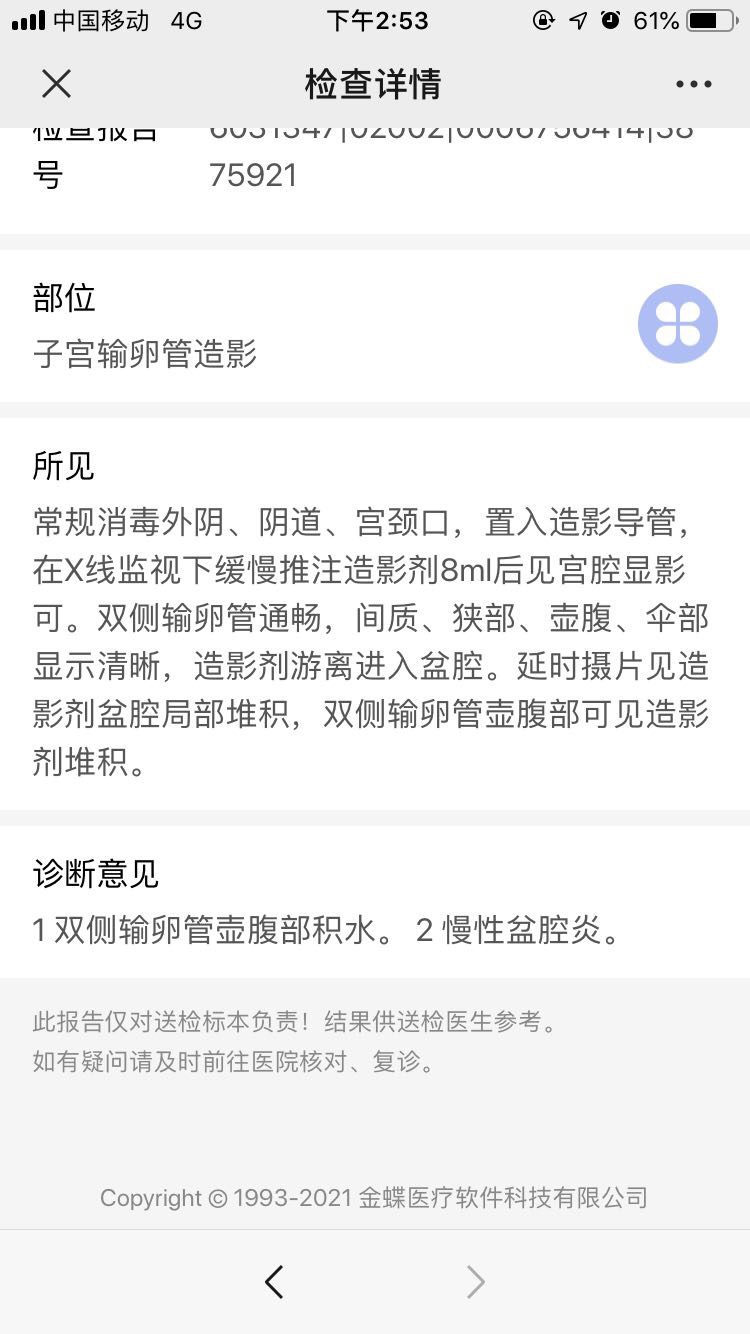The image size is (750, 1334).
Task: Tap the grayed forward chevron at bottom
Action: [x=475, y=1281]
